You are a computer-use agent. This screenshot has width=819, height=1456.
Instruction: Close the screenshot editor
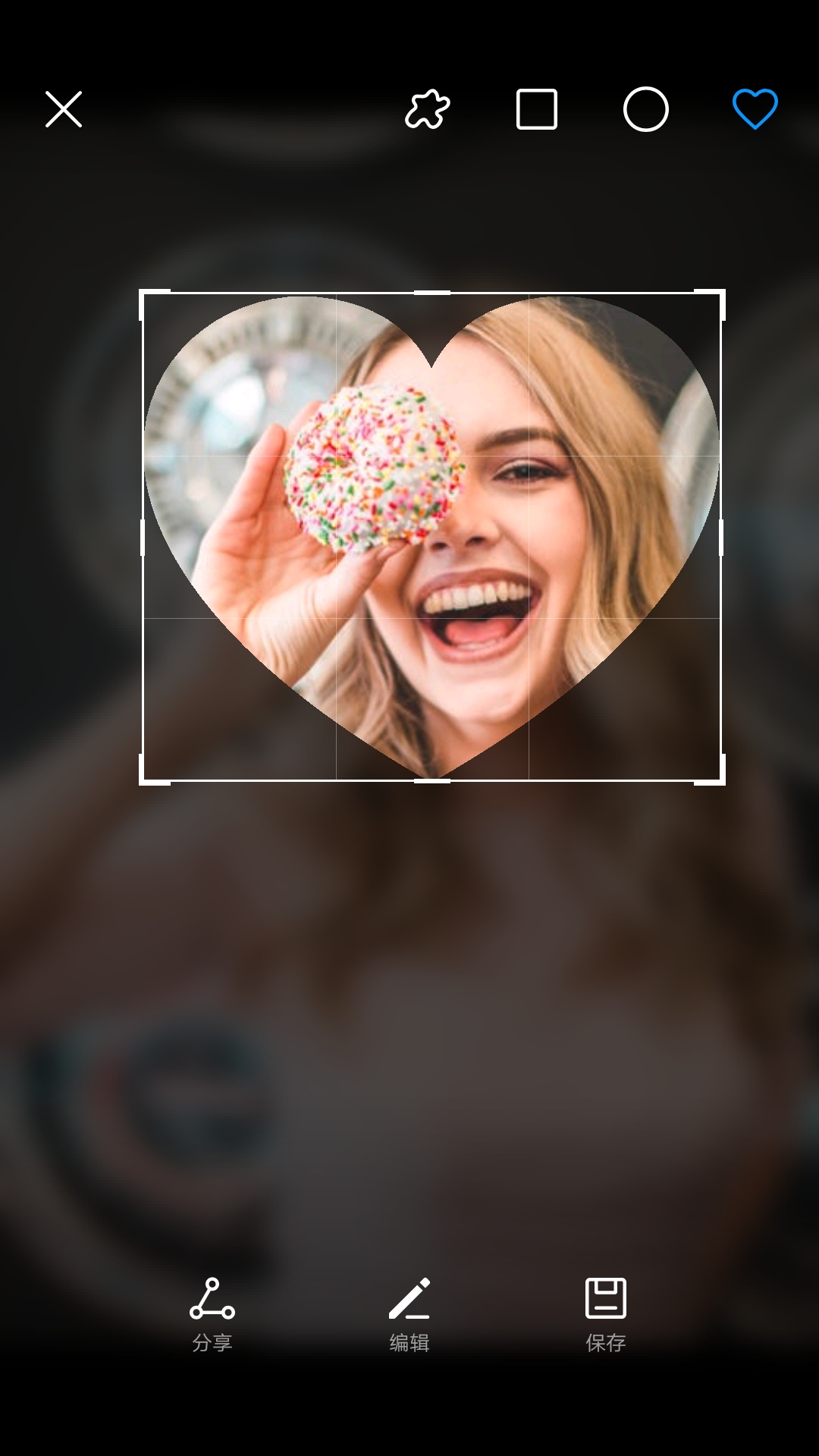[64, 109]
